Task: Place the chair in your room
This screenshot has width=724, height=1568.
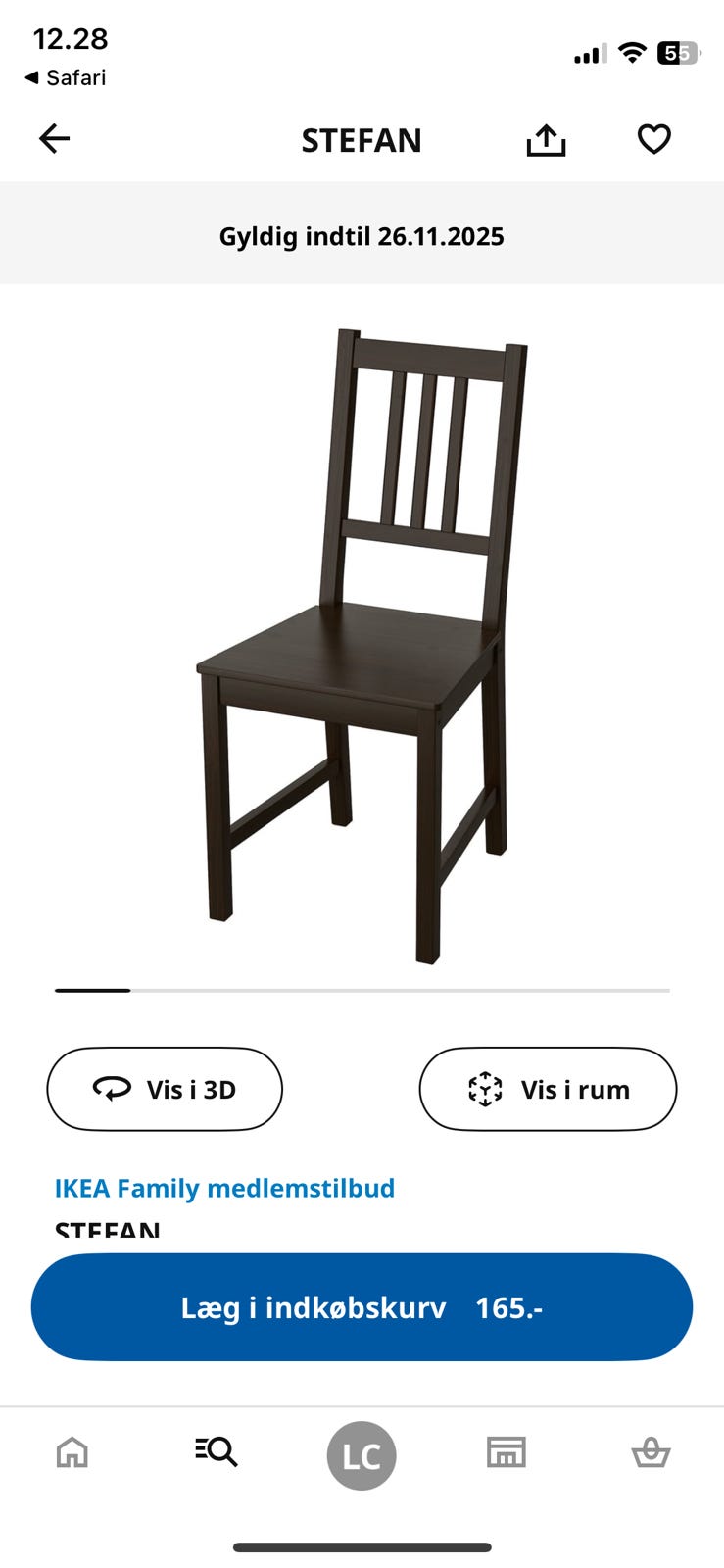Action: 547,1089
